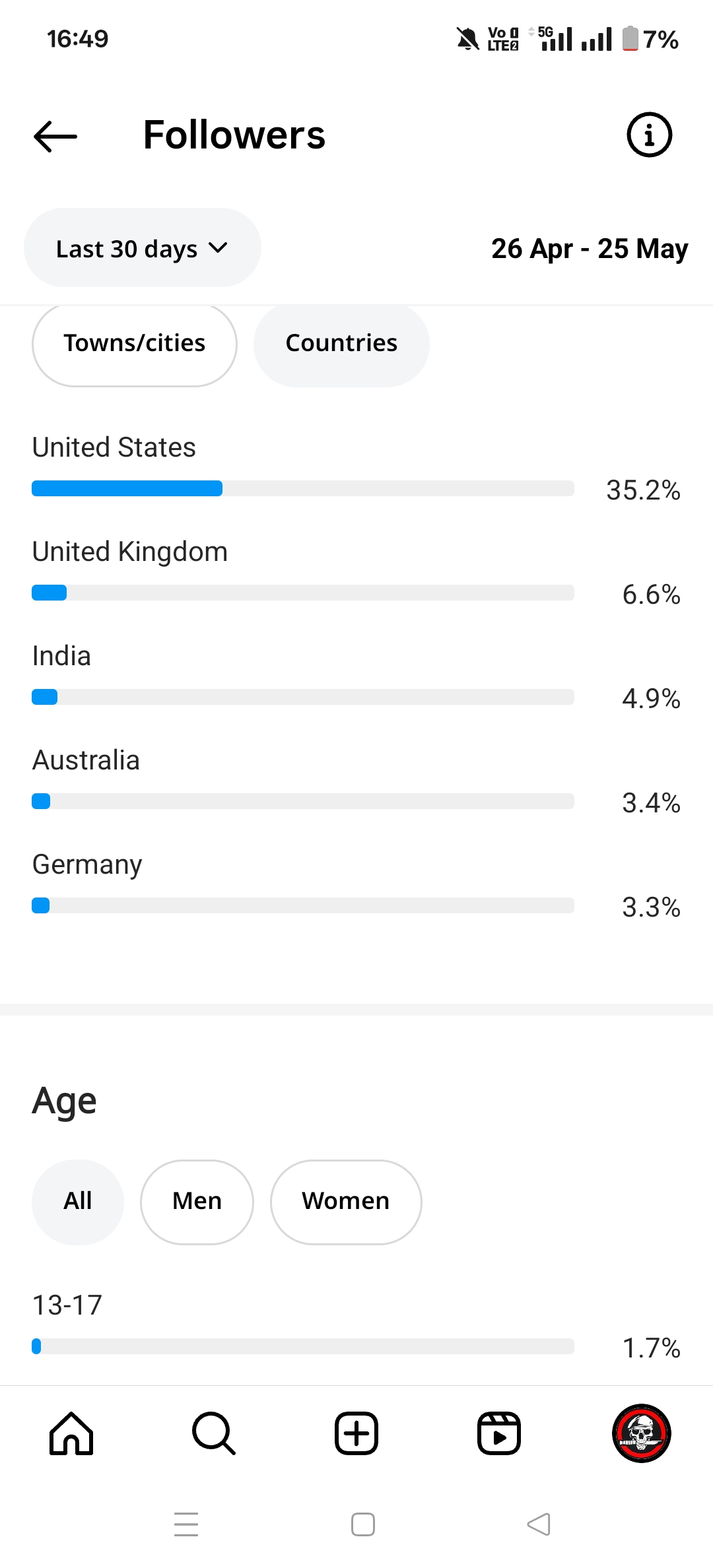Screen dimensions: 713x1568
Task: Switch to the Reels tab
Action: click(x=499, y=1433)
